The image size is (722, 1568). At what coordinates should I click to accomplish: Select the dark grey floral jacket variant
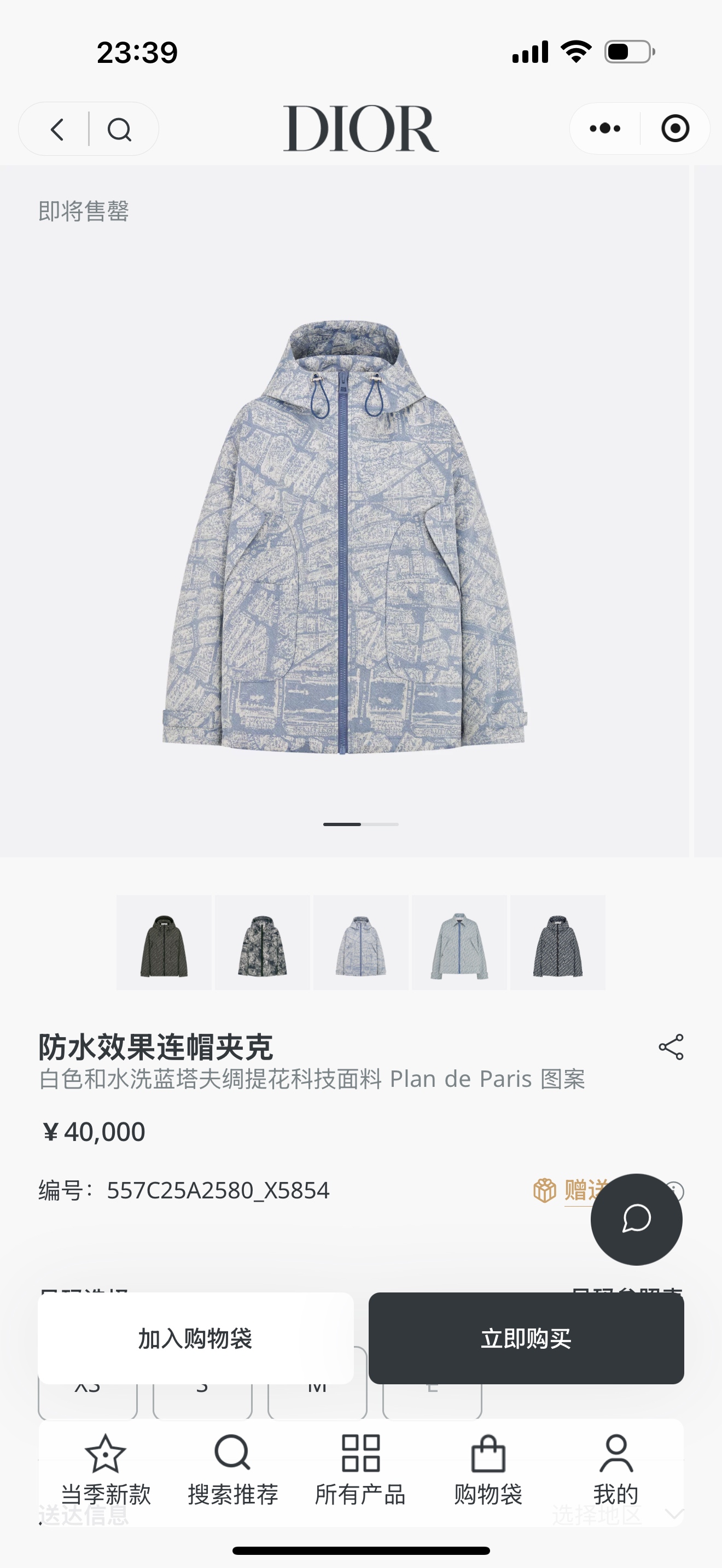263,942
